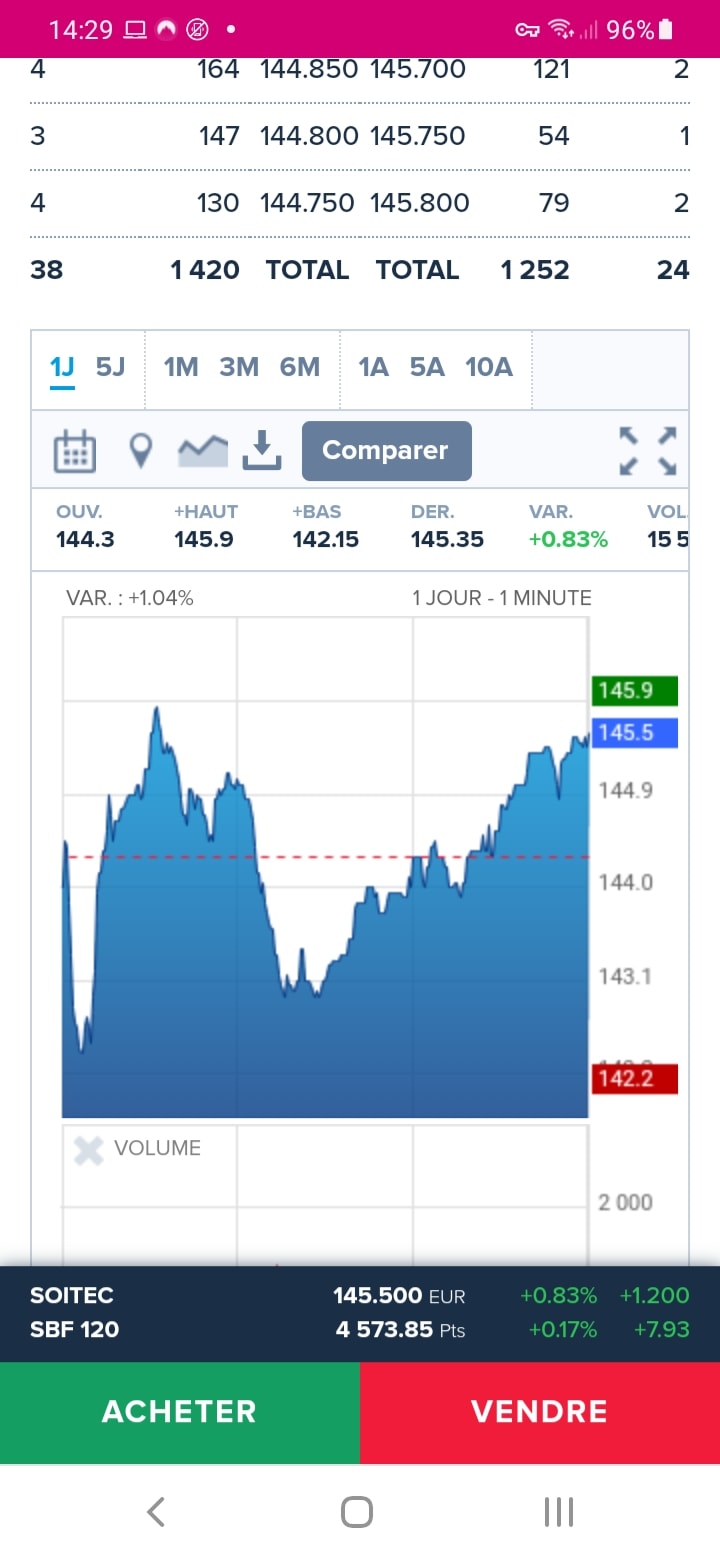720x1560 pixels.
Task: Tap the Comparer button
Action: 386,451
